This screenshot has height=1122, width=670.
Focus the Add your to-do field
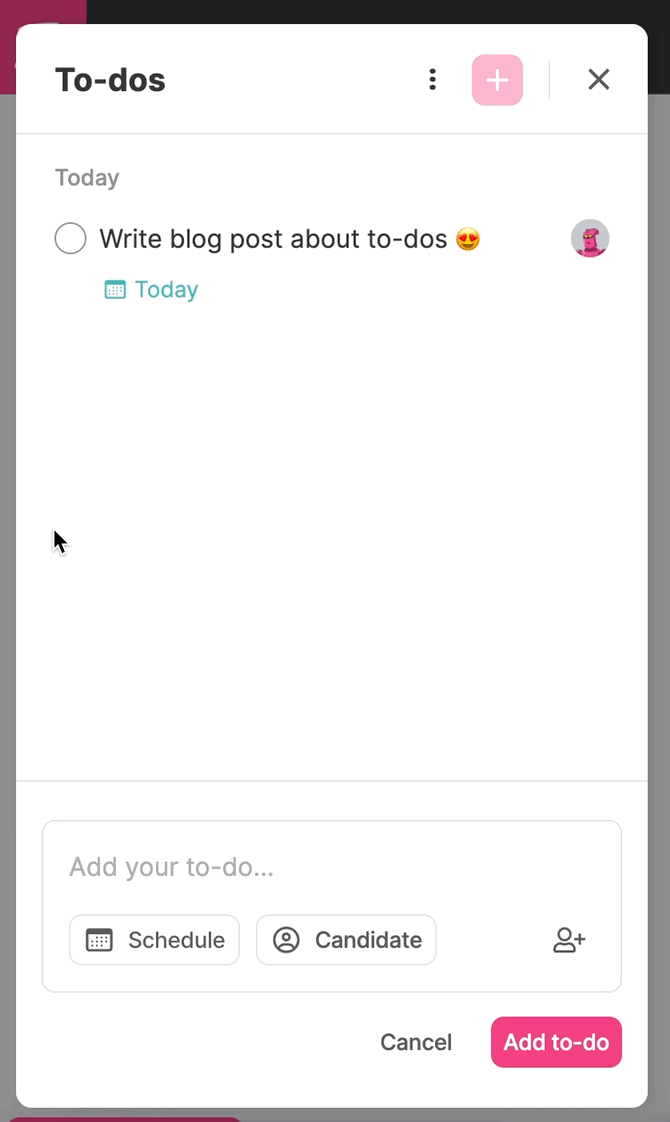pos(331,867)
